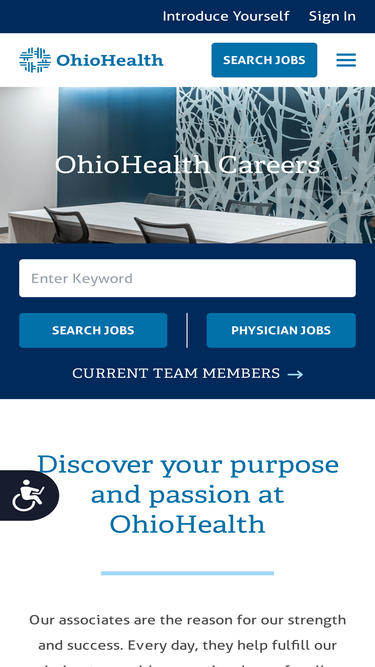Tap Search Jobs below keyword field
The image size is (375, 667).
(x=93, y=331)
